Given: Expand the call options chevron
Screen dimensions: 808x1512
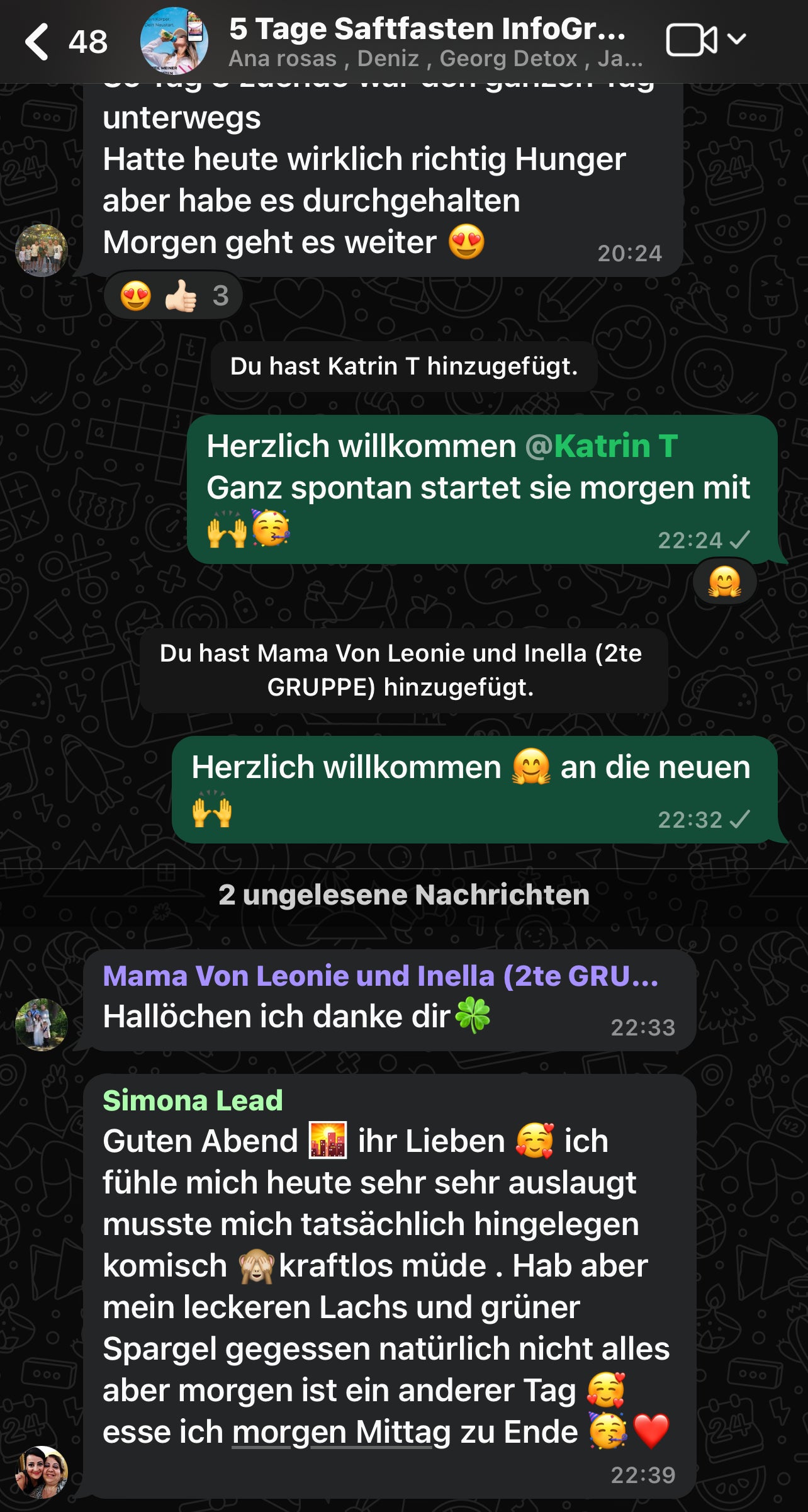Looking at the screenshot, I should click(x=736, y=40).
